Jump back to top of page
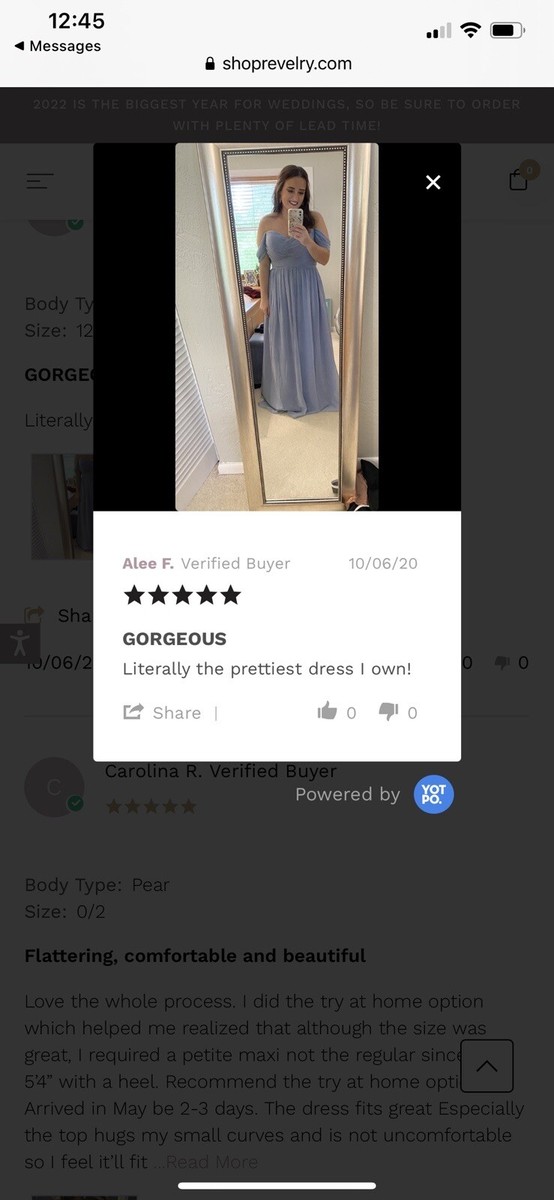The width and height of the screenshot is (554, 1200). pos(487,1066)
